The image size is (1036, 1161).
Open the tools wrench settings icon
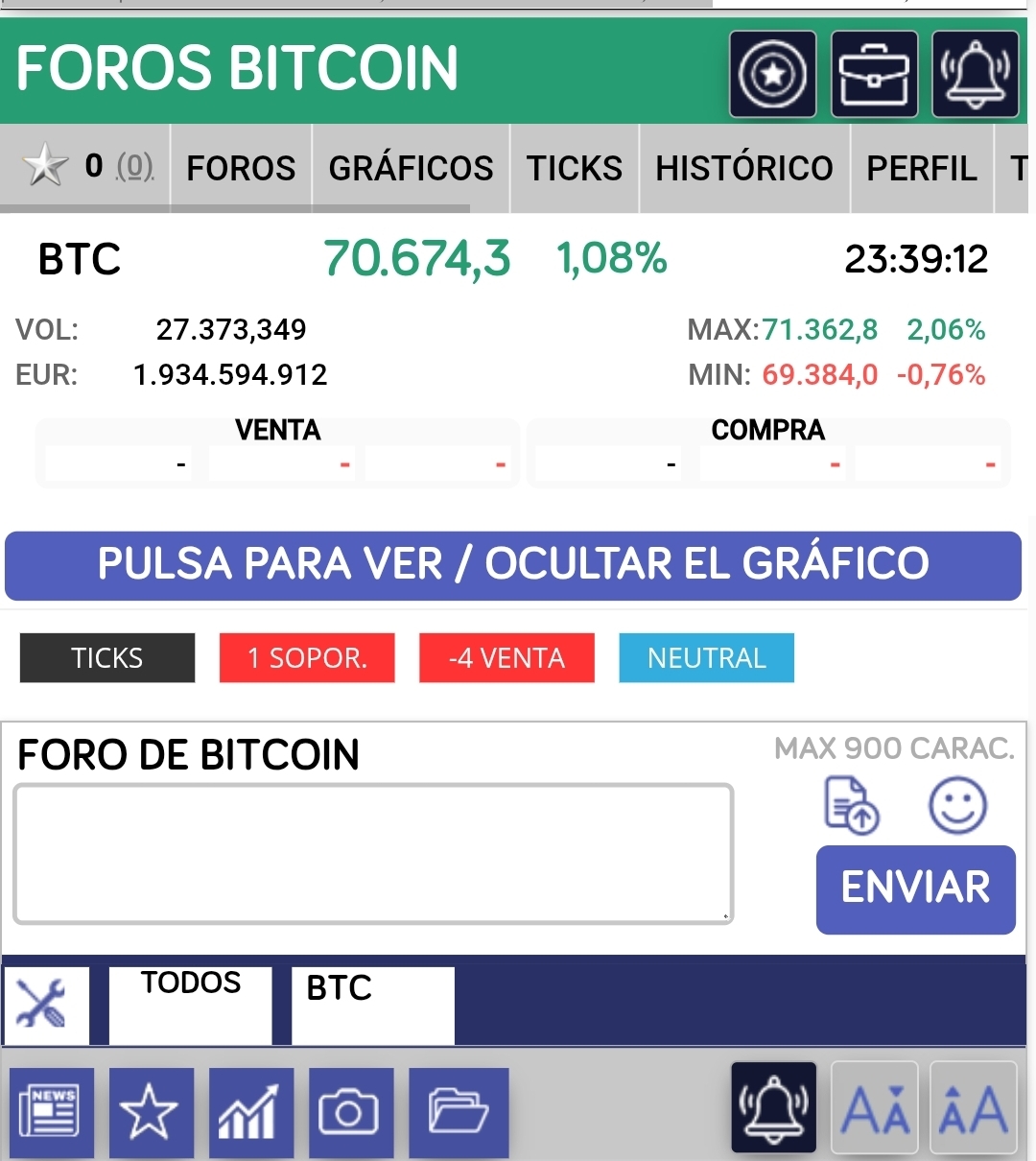[46, 1005]
